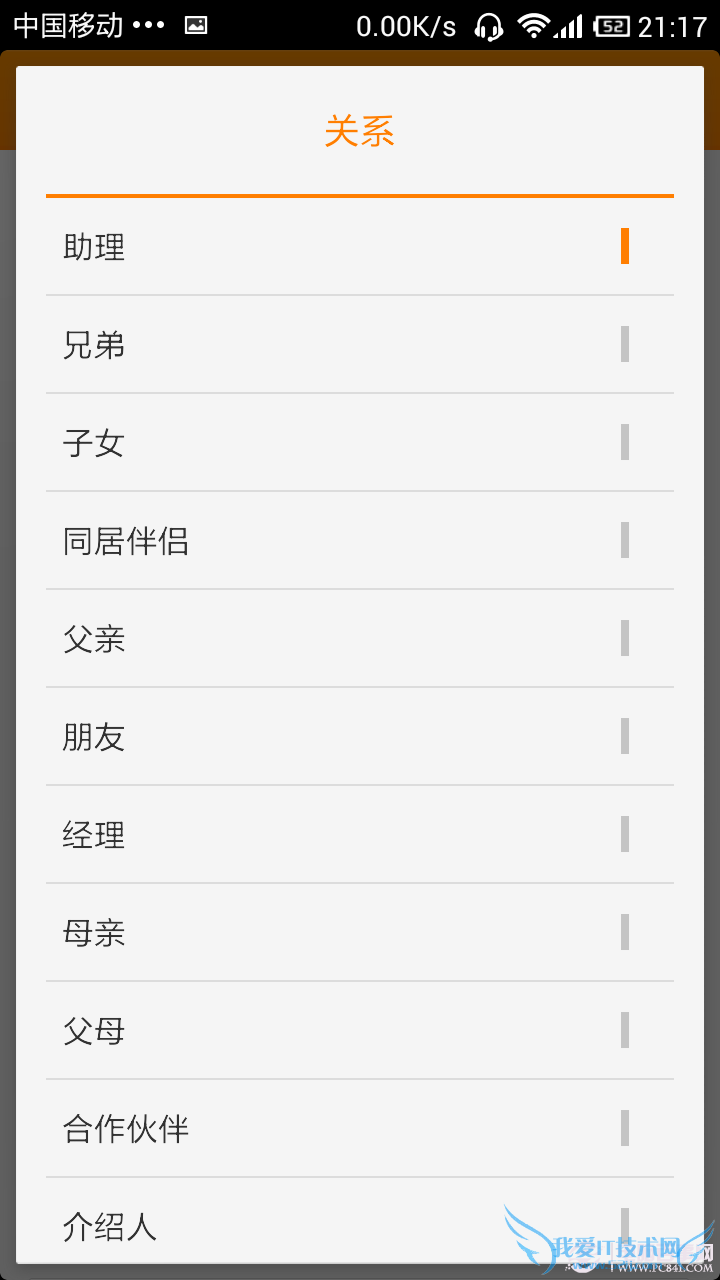Select the 助理 relationship option

(360, 246)
